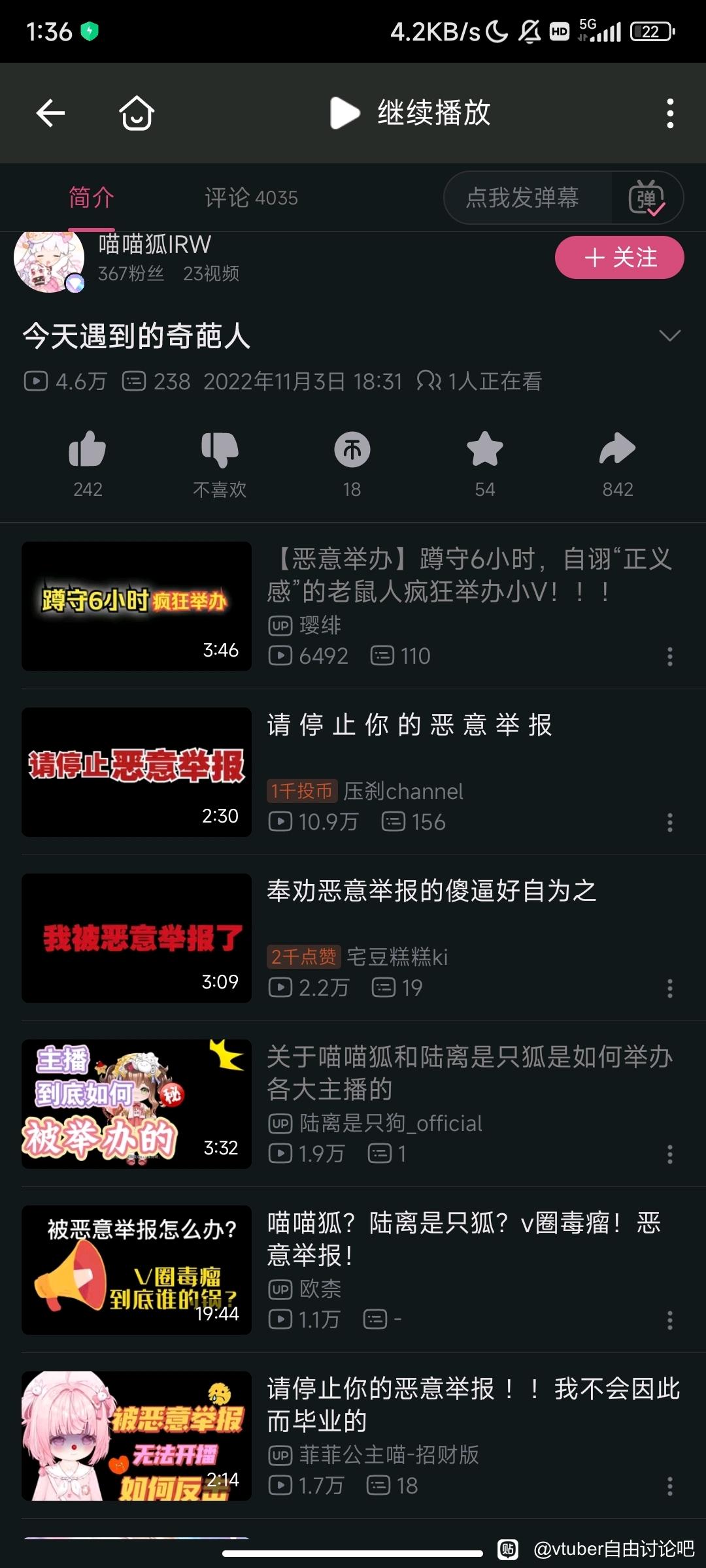
Task: Open the video 奉劝恶意举报的傻逼好自为之
Action: click(353, 938)
